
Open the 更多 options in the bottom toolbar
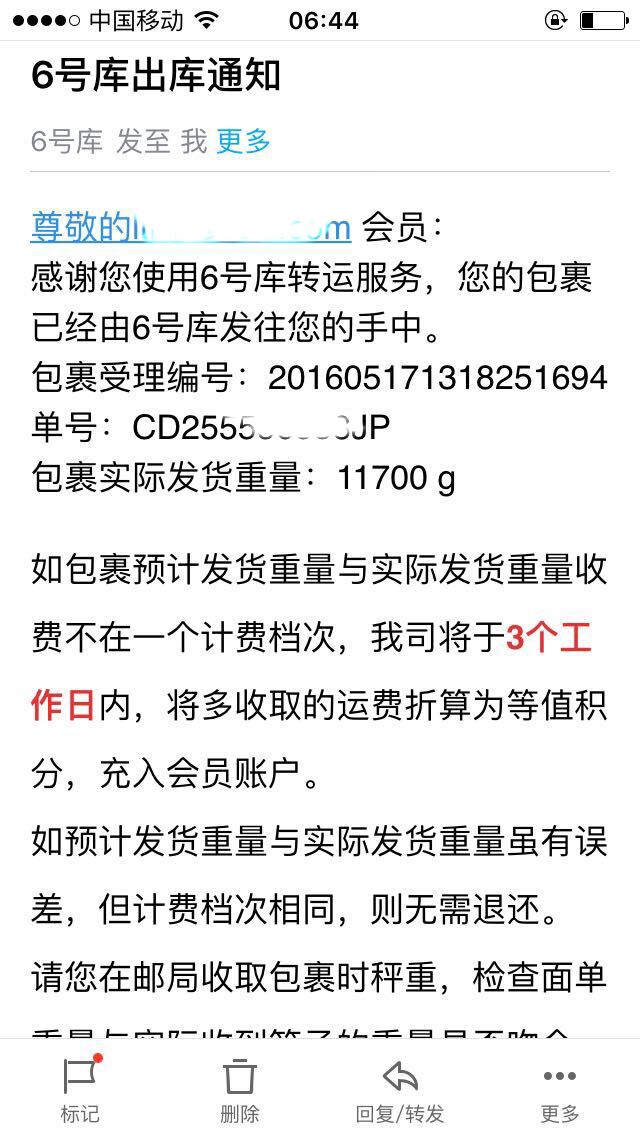point(560,1089)
